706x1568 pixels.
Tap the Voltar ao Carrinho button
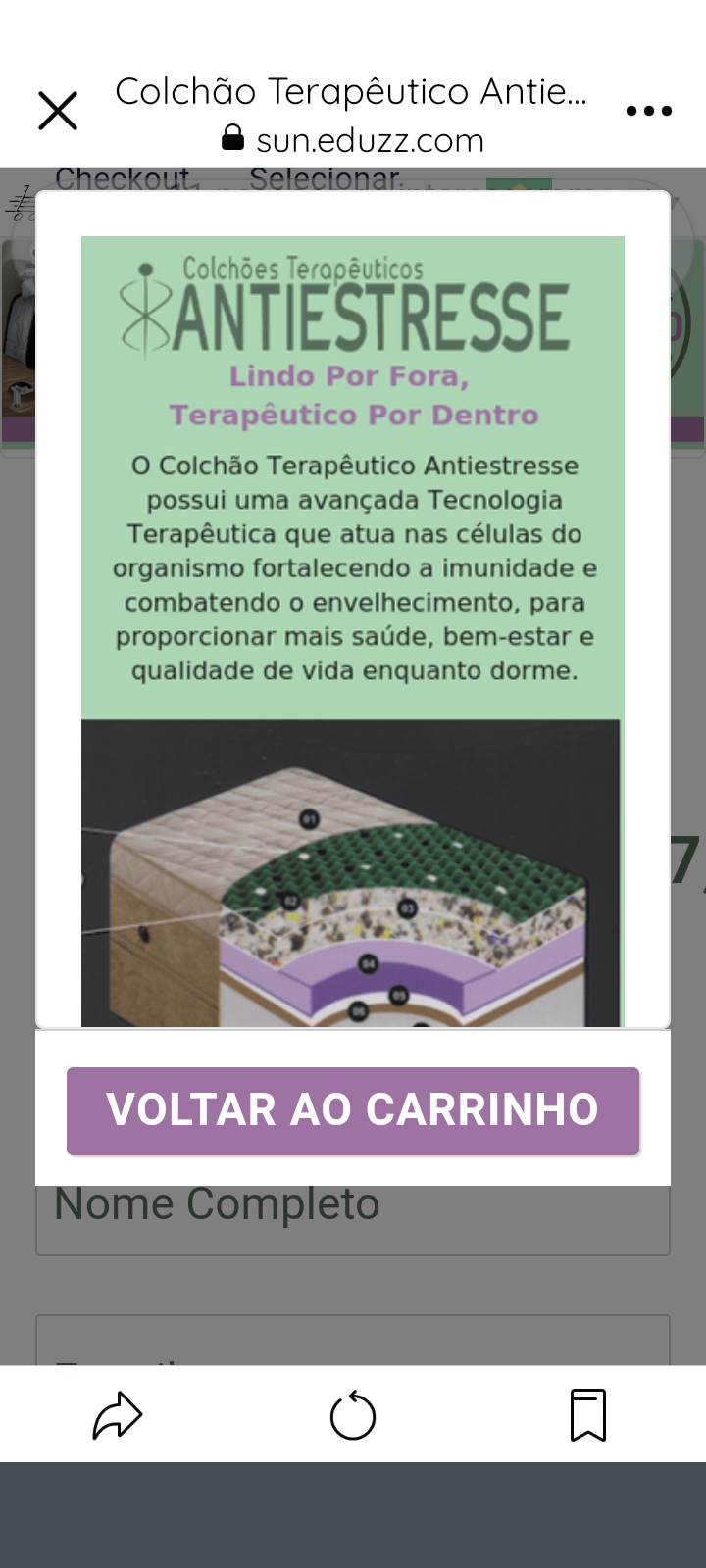(353, 1110)
